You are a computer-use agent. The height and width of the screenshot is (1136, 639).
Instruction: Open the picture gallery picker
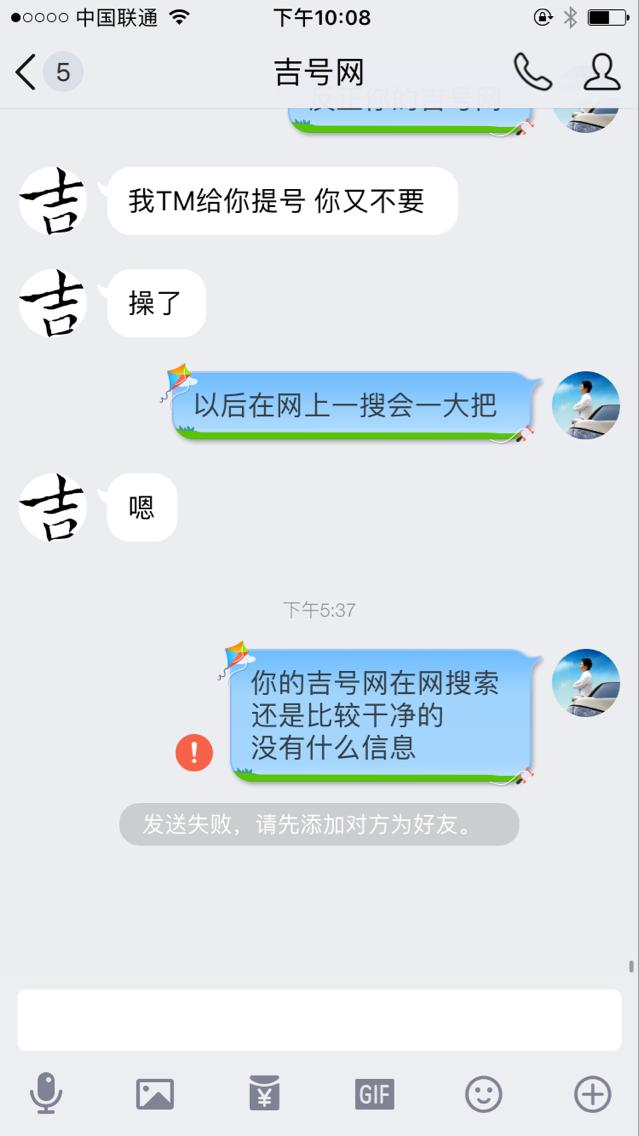click(155, 1094)
